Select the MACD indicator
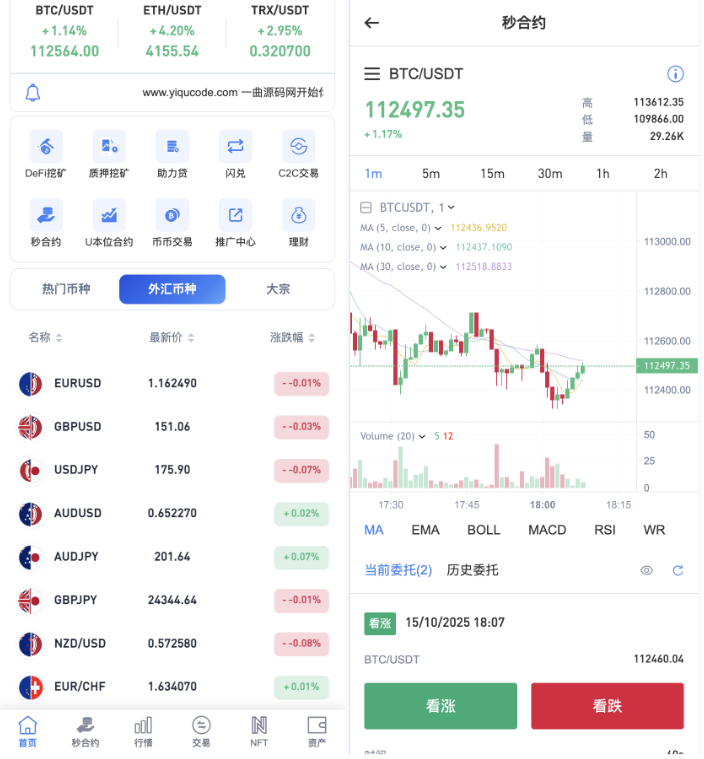 pos(547,530)
